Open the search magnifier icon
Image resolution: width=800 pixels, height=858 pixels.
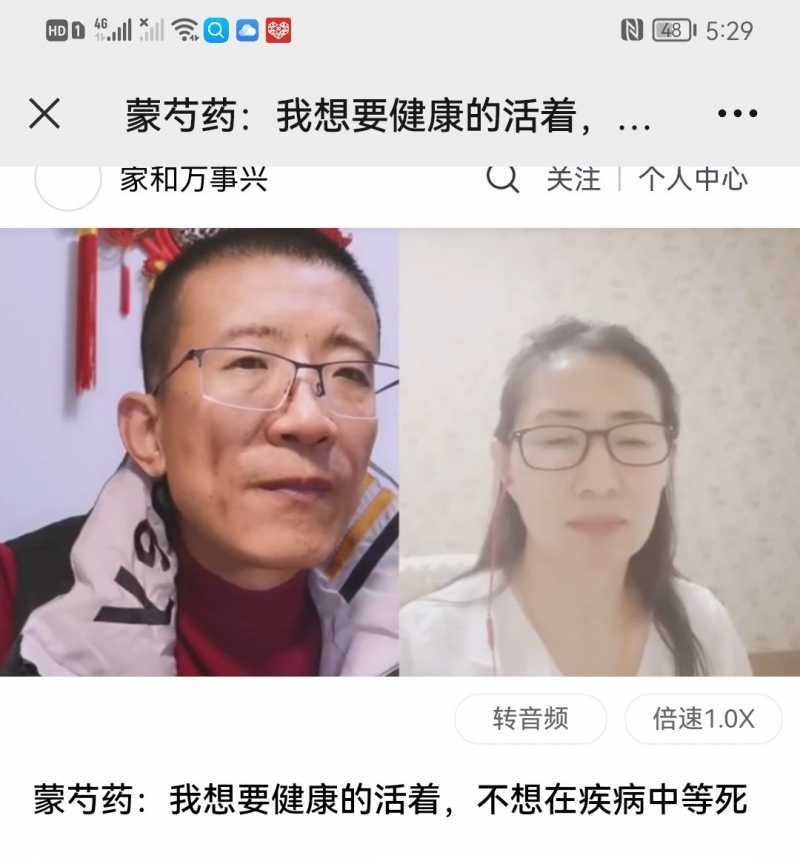[x=503, y=179]
